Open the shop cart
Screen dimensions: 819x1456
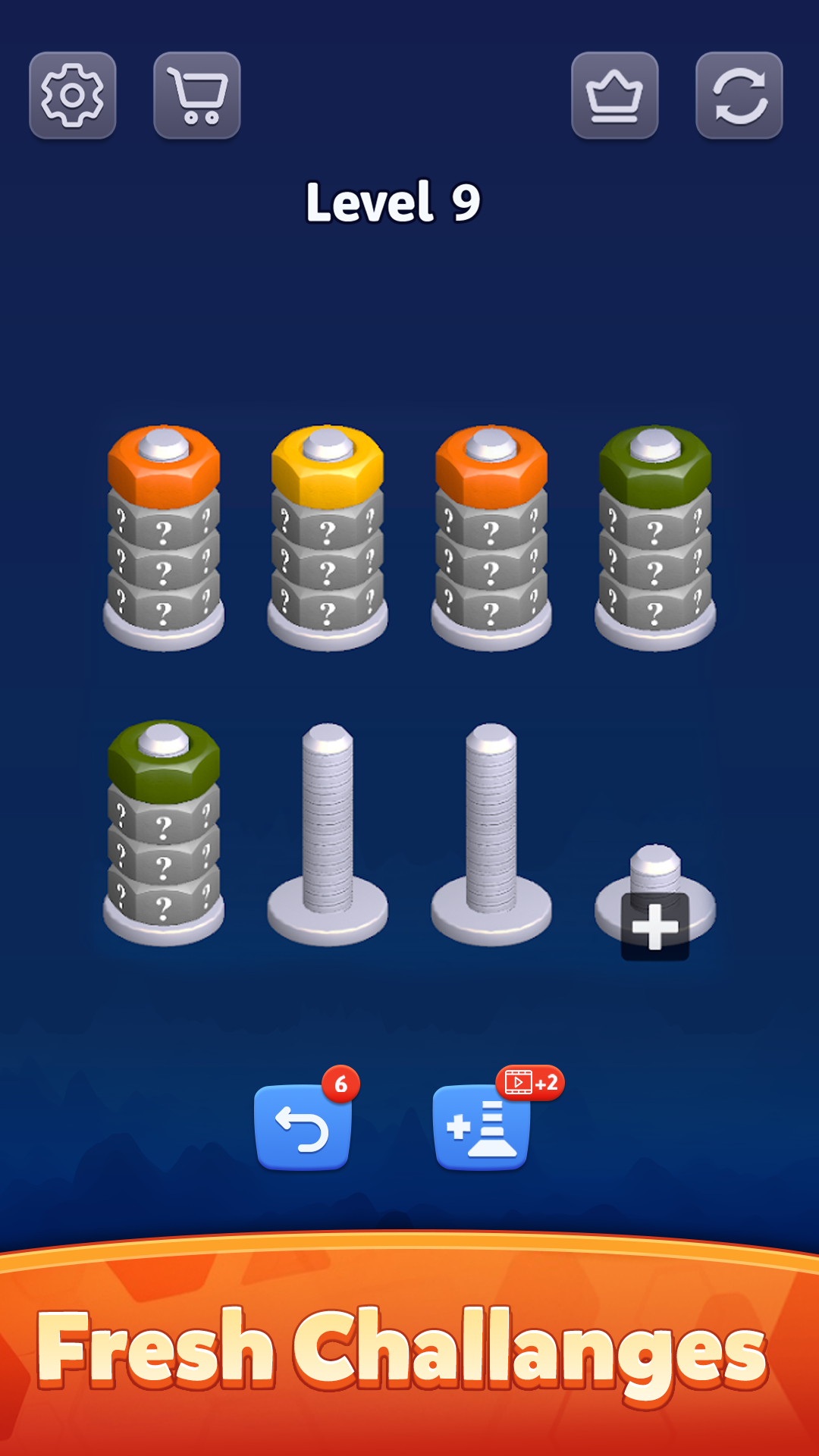pyautogui.click(x=197, y=96)
